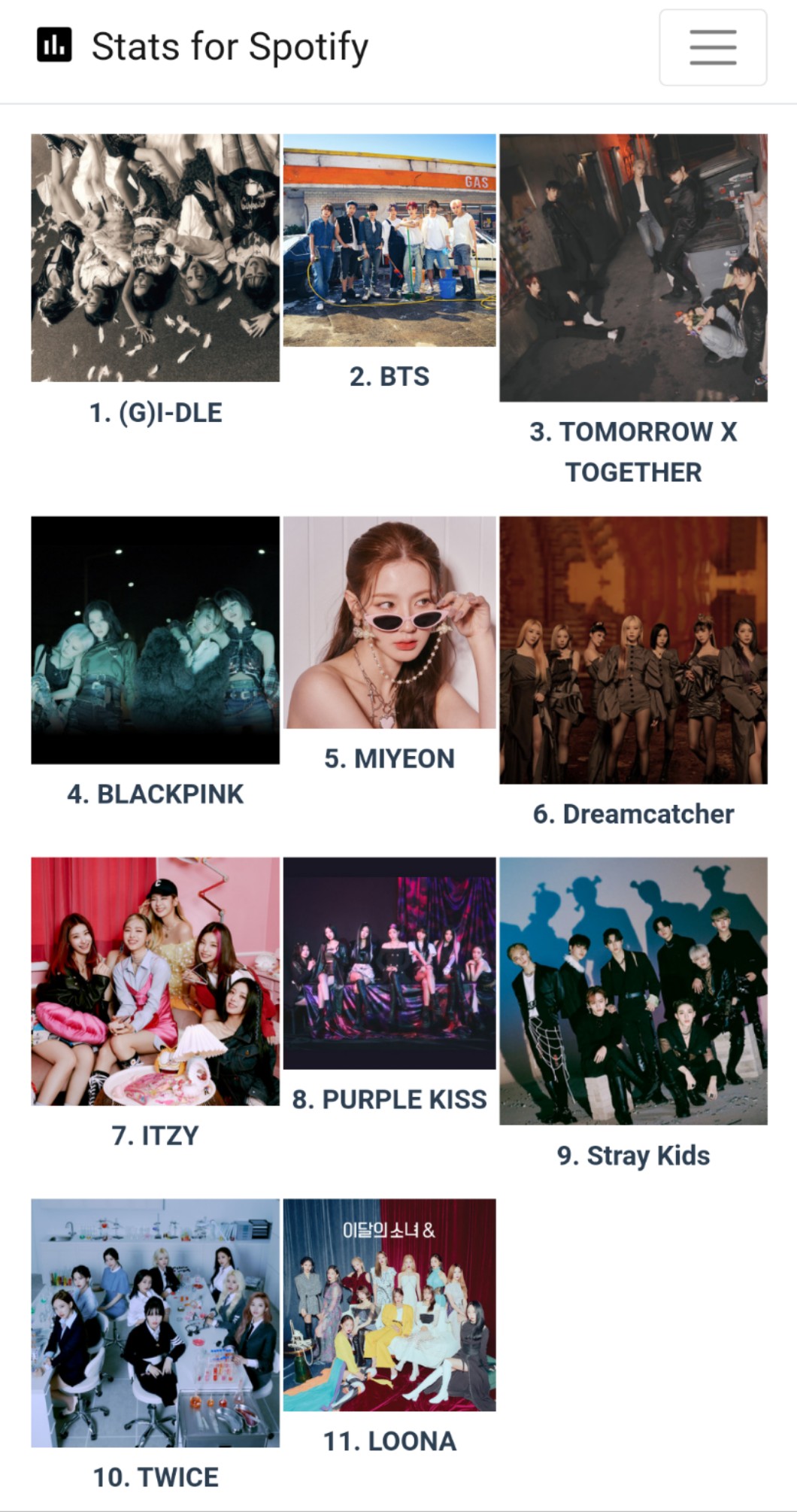Screen dimensions: 797x1512
Task: View the TOMORROW X TOGETHER artist tile
Action: tap(633, 268)
